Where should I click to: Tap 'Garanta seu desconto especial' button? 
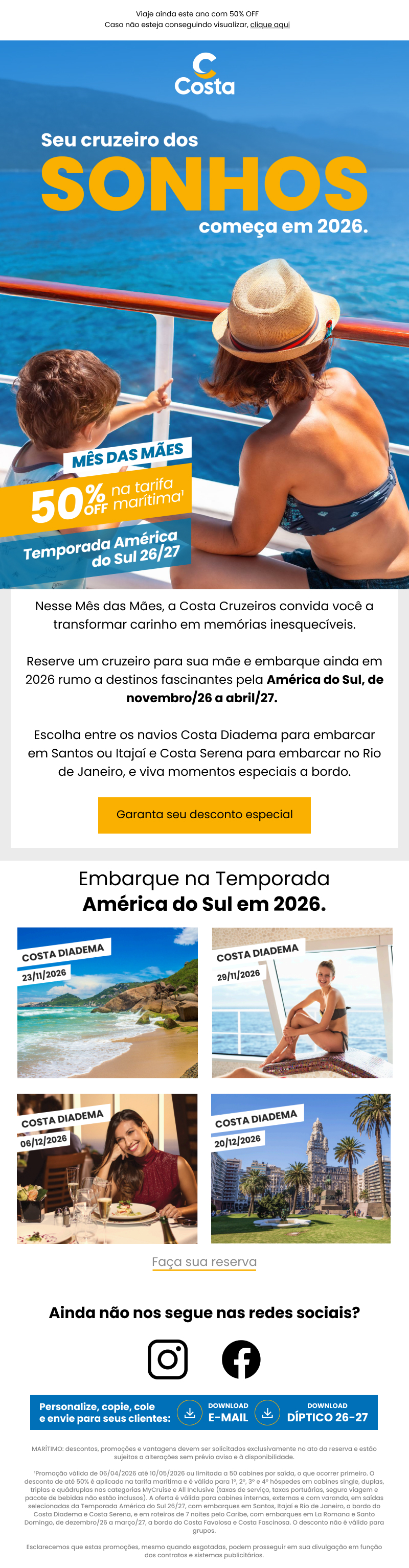(x=204, y=815)
